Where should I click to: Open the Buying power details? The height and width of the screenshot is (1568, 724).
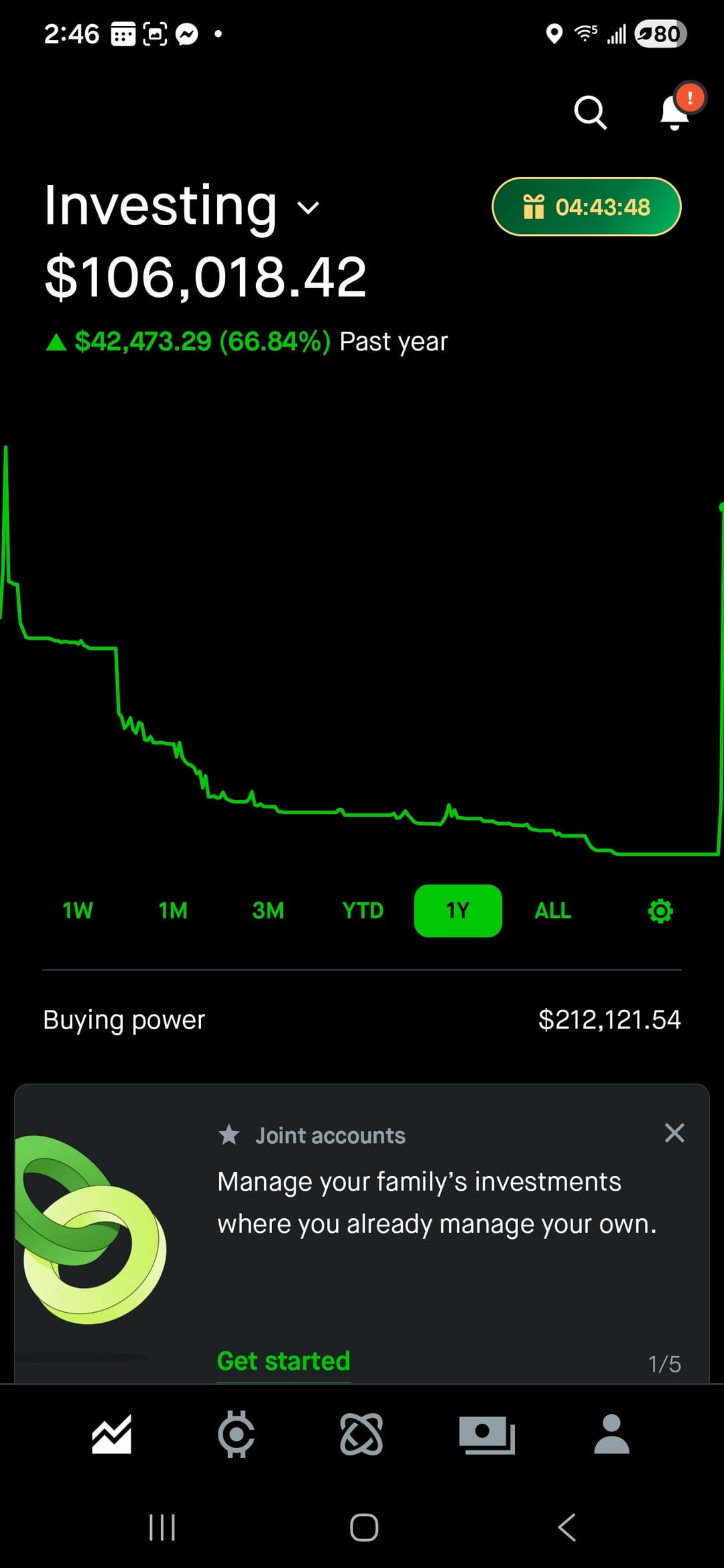tap(362, 1020)
